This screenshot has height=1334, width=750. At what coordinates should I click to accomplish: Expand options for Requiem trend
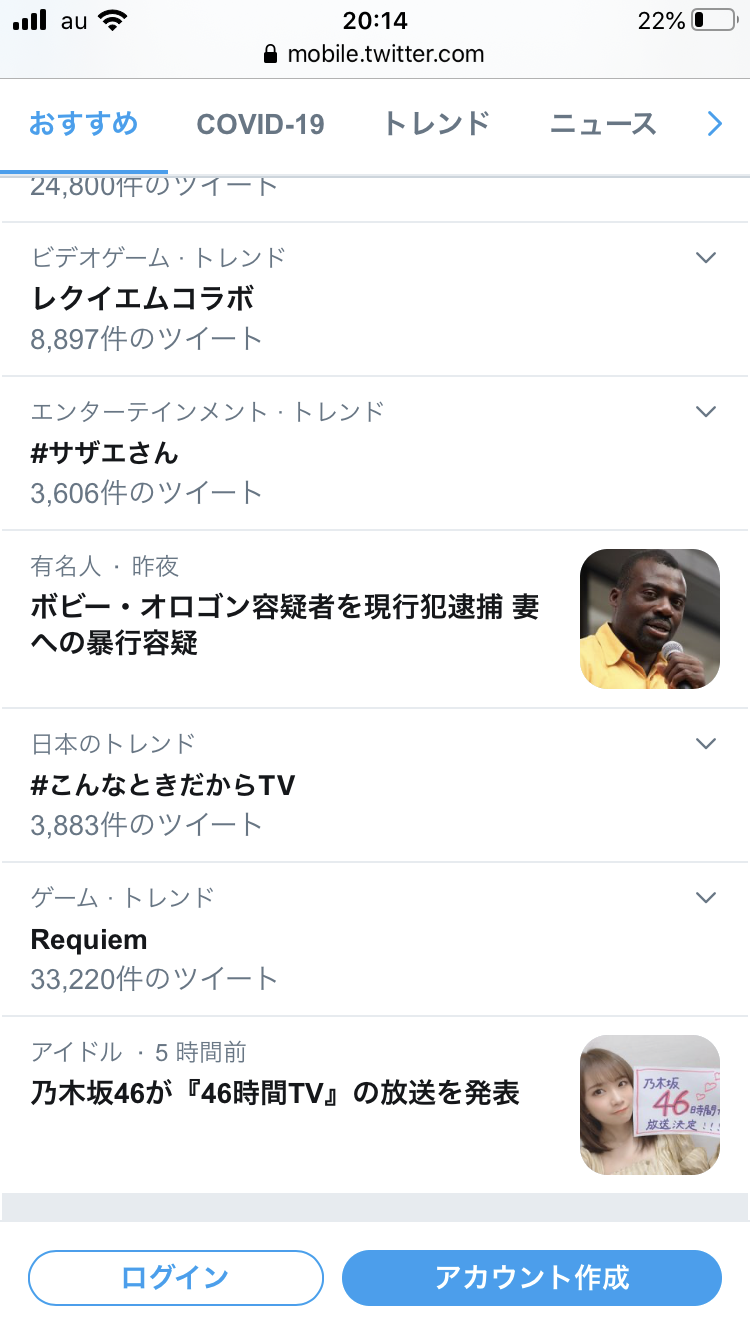point(706,898)
